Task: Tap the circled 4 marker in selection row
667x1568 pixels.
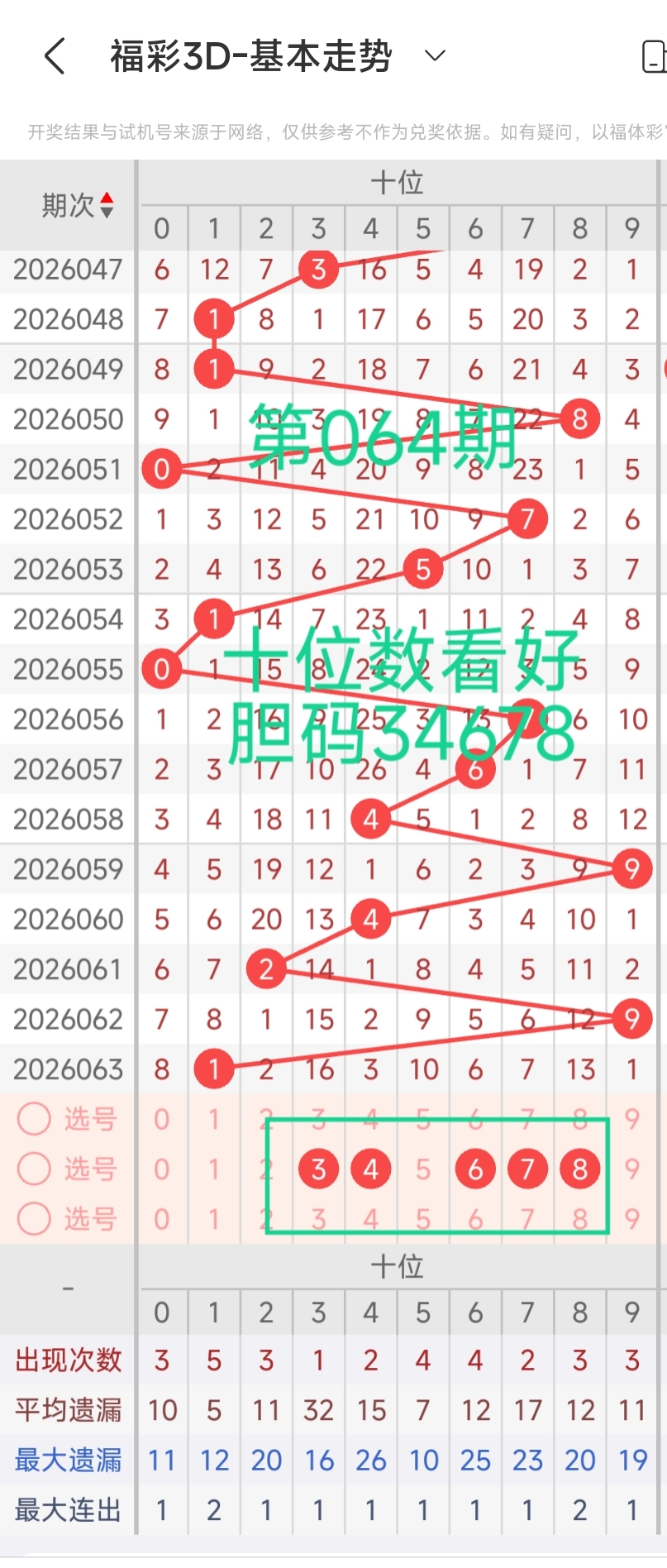Action: (x=370, y=1169)
